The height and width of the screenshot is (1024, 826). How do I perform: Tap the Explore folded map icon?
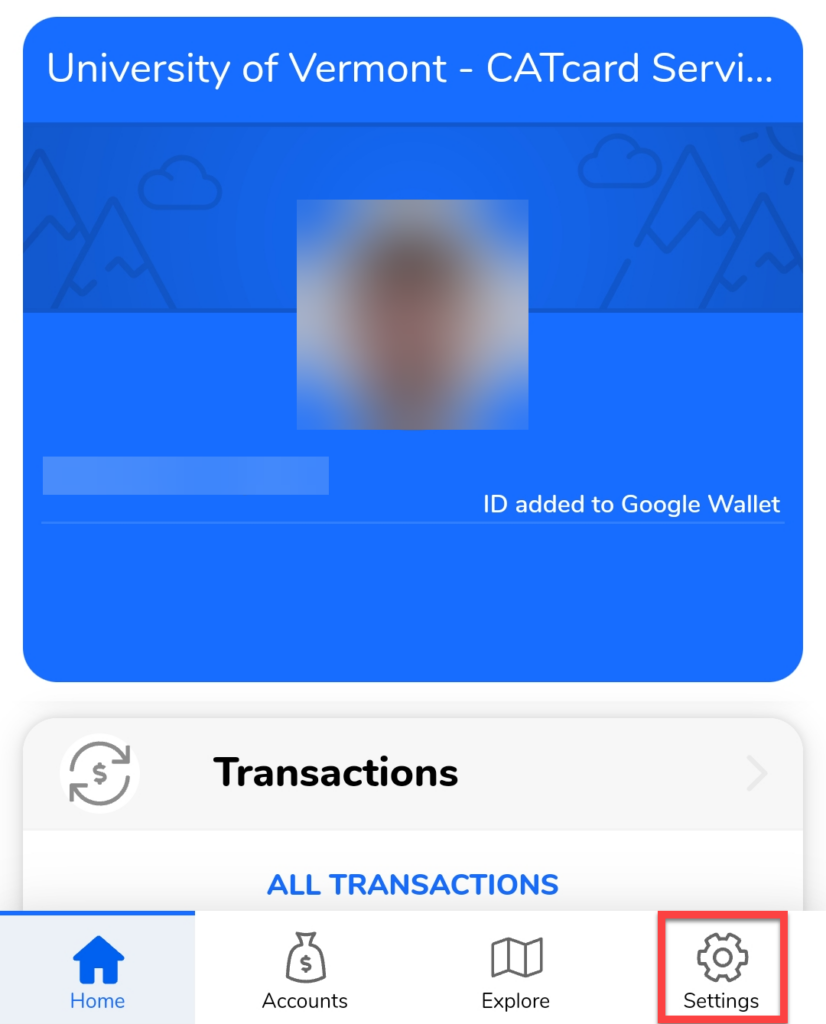tap(515, 956)
